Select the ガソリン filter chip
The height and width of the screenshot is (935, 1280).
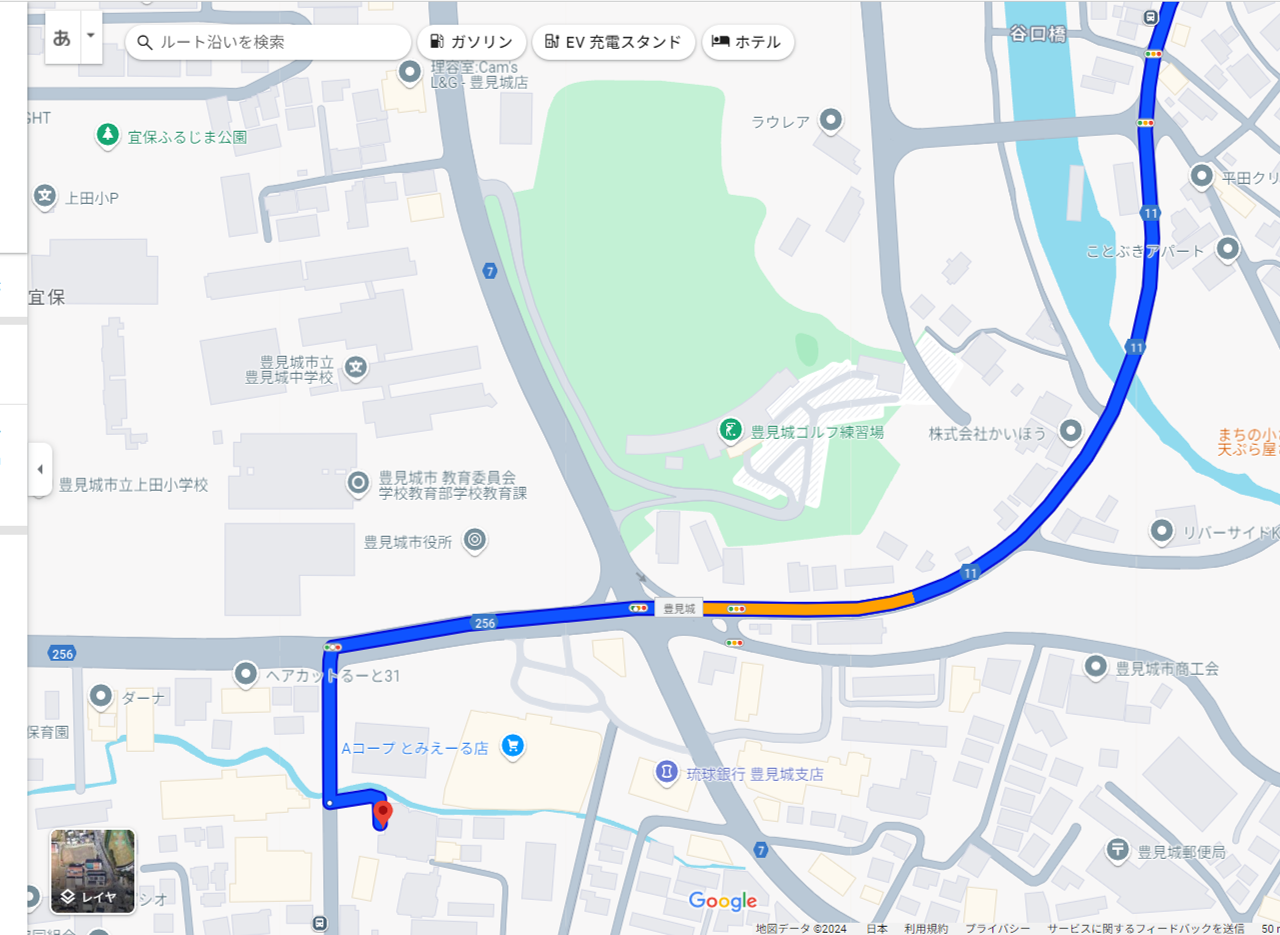471,42
